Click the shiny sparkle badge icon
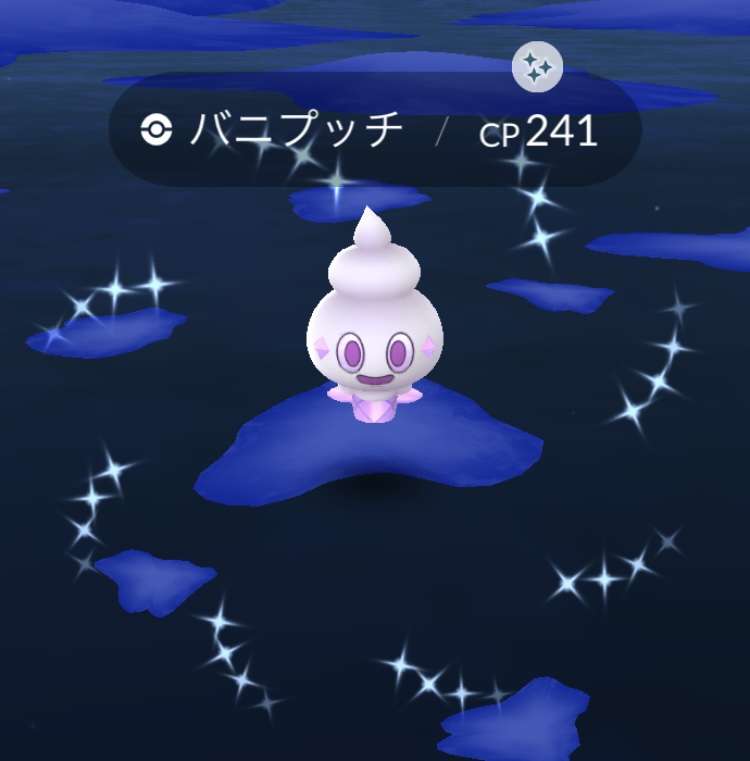The width and height of the screenshot is (750, 761). (538, 67)
